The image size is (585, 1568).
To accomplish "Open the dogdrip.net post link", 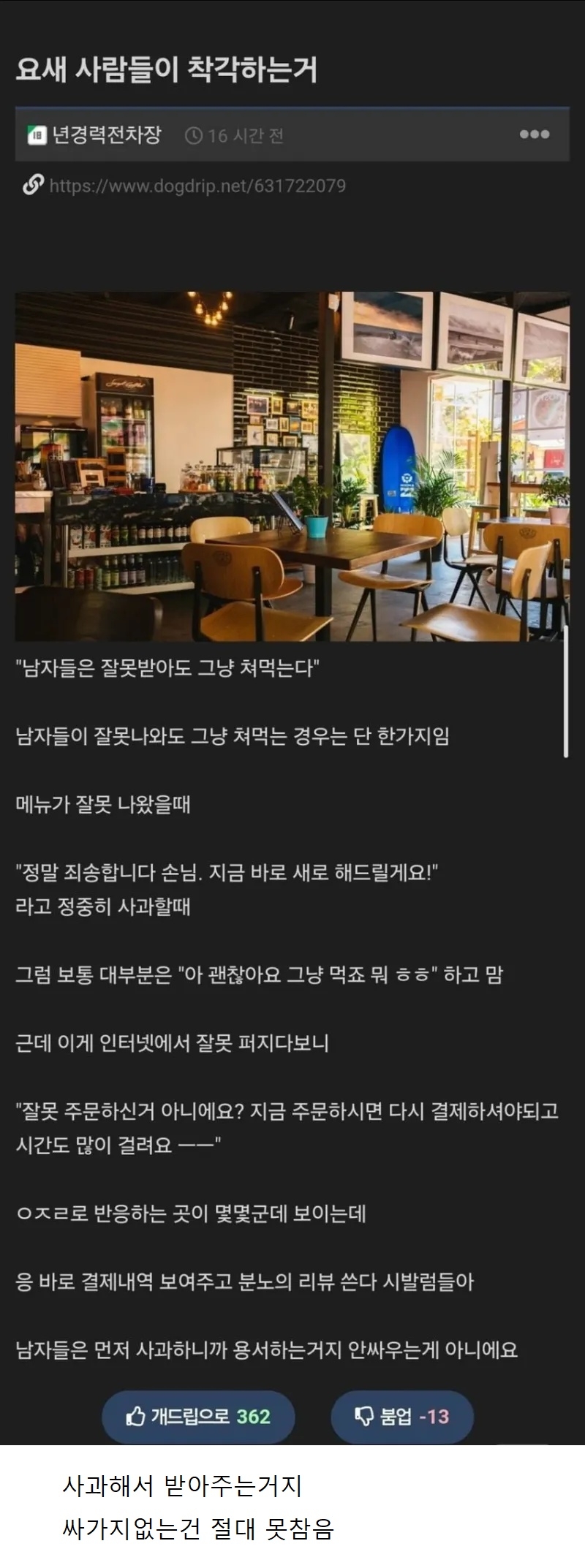I will click(197, 186).
